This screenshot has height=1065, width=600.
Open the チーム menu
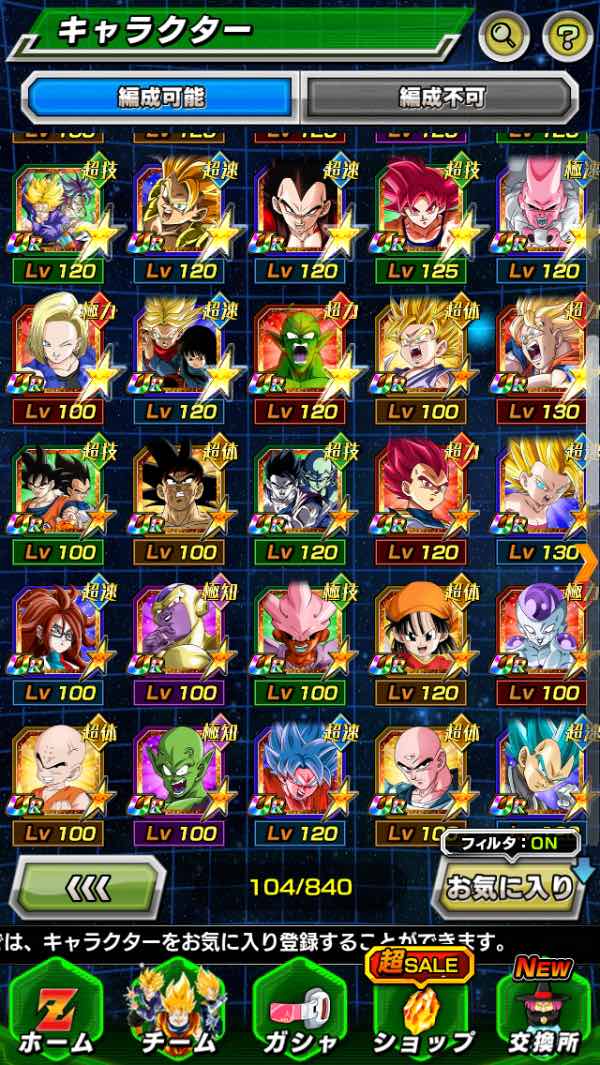(175, 1010)
